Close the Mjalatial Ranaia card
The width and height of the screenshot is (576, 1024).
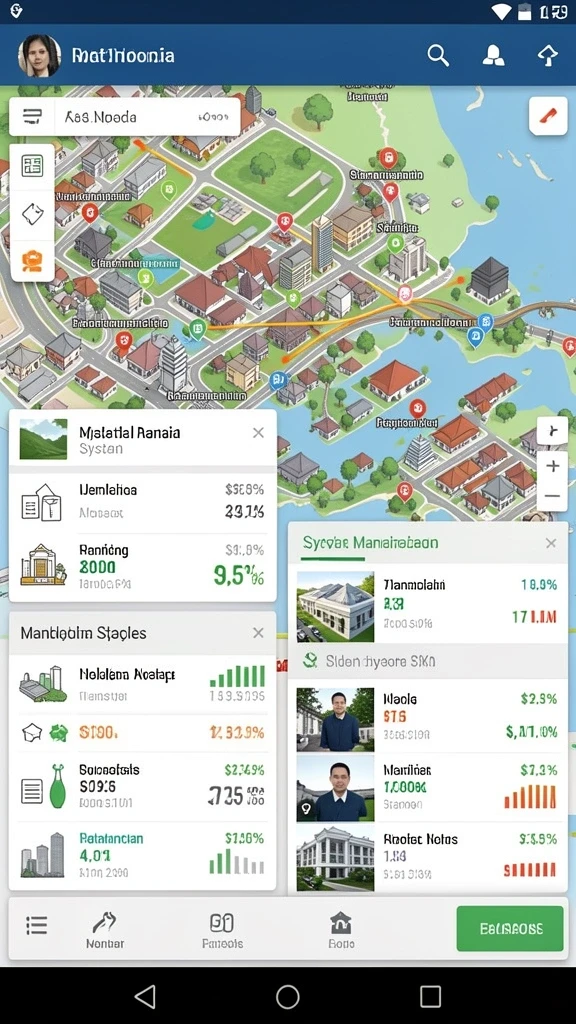259,432
